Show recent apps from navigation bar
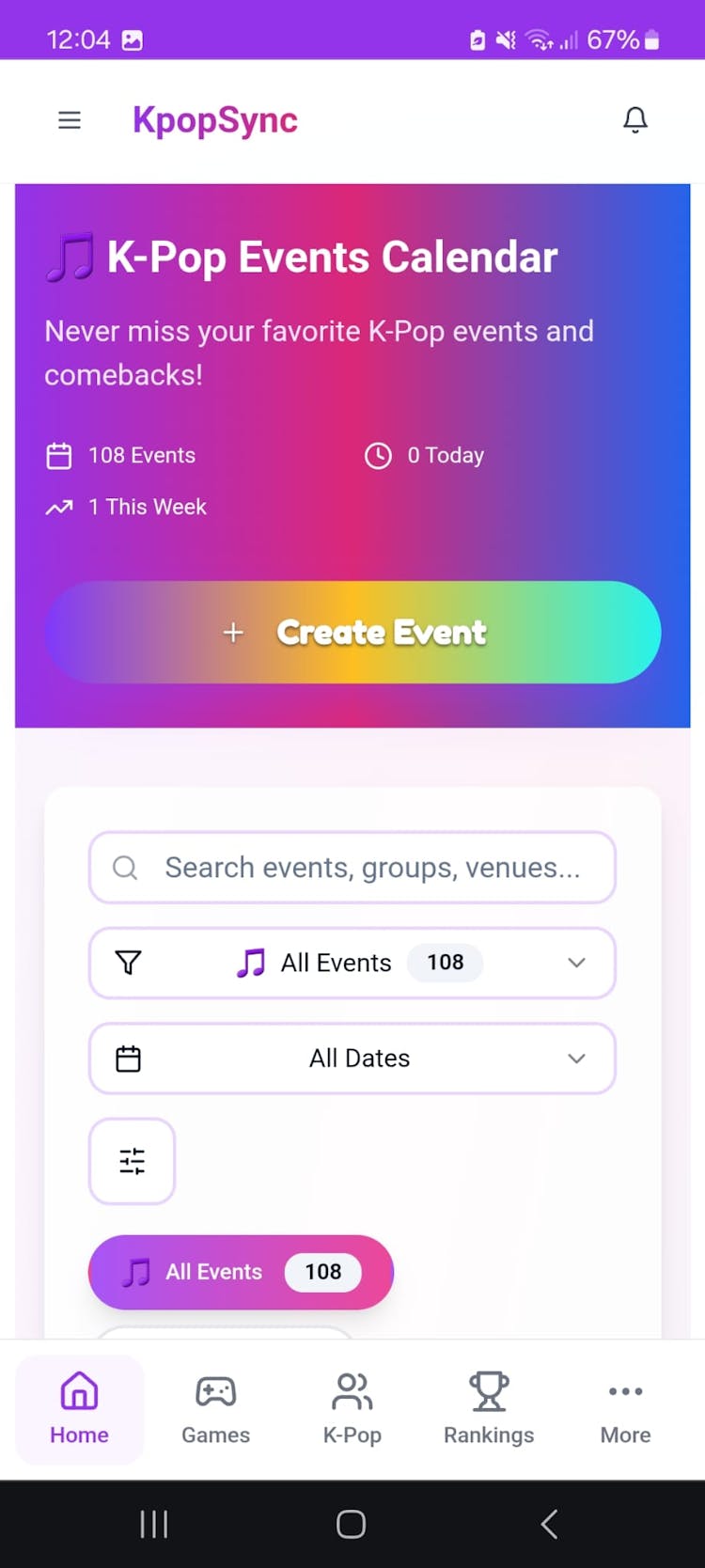The height and width of the screenshot is (1568, 705). coord(154,1524)
